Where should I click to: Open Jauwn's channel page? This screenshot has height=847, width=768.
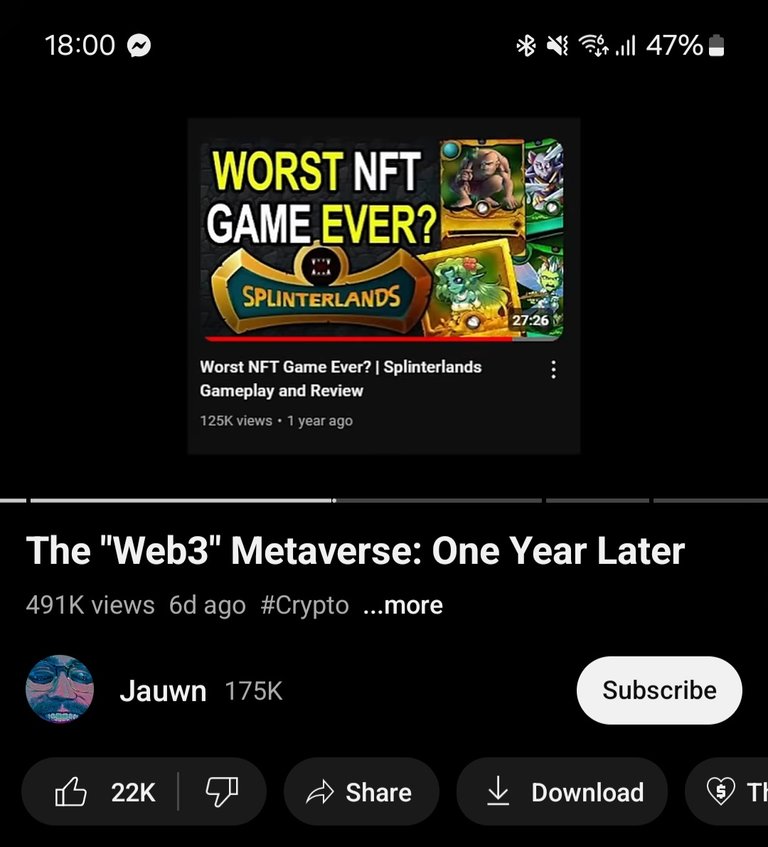pos(60,690)
